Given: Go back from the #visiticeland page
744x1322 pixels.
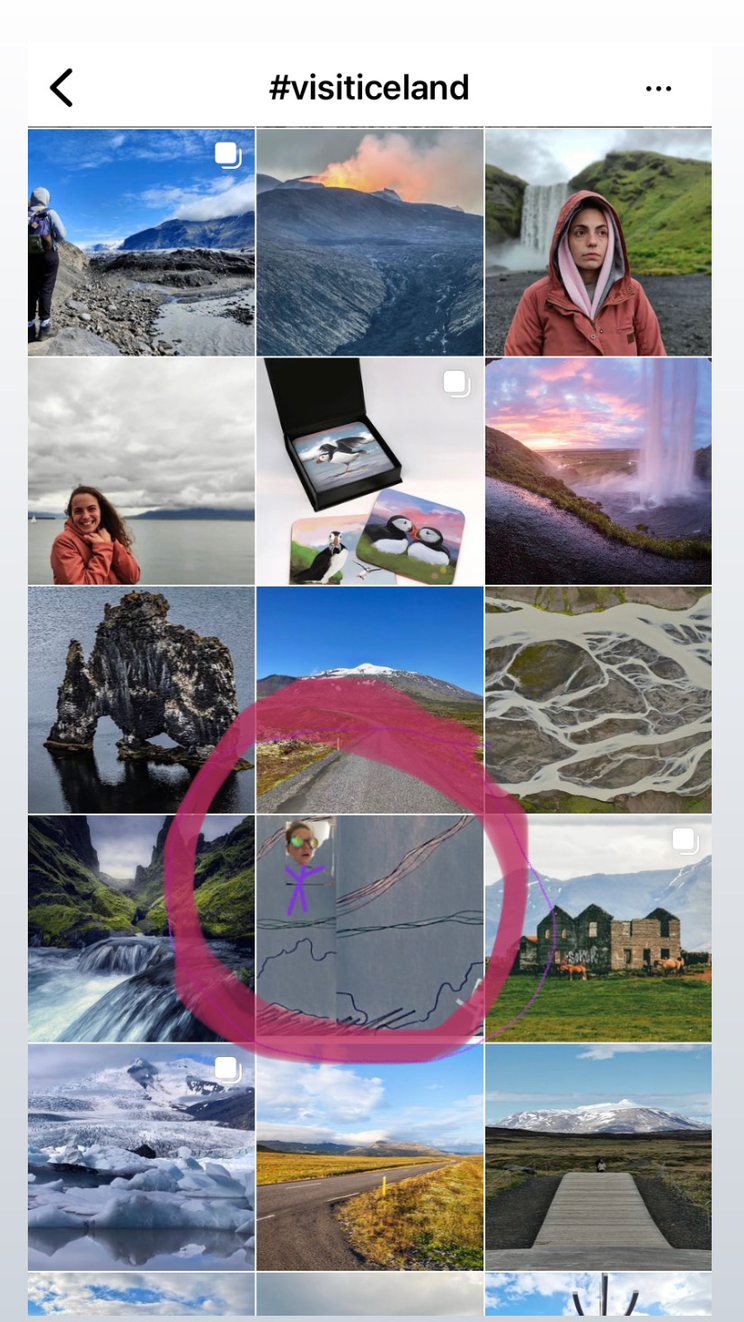Looking at the screenshot, I should [x=62, y=88].
